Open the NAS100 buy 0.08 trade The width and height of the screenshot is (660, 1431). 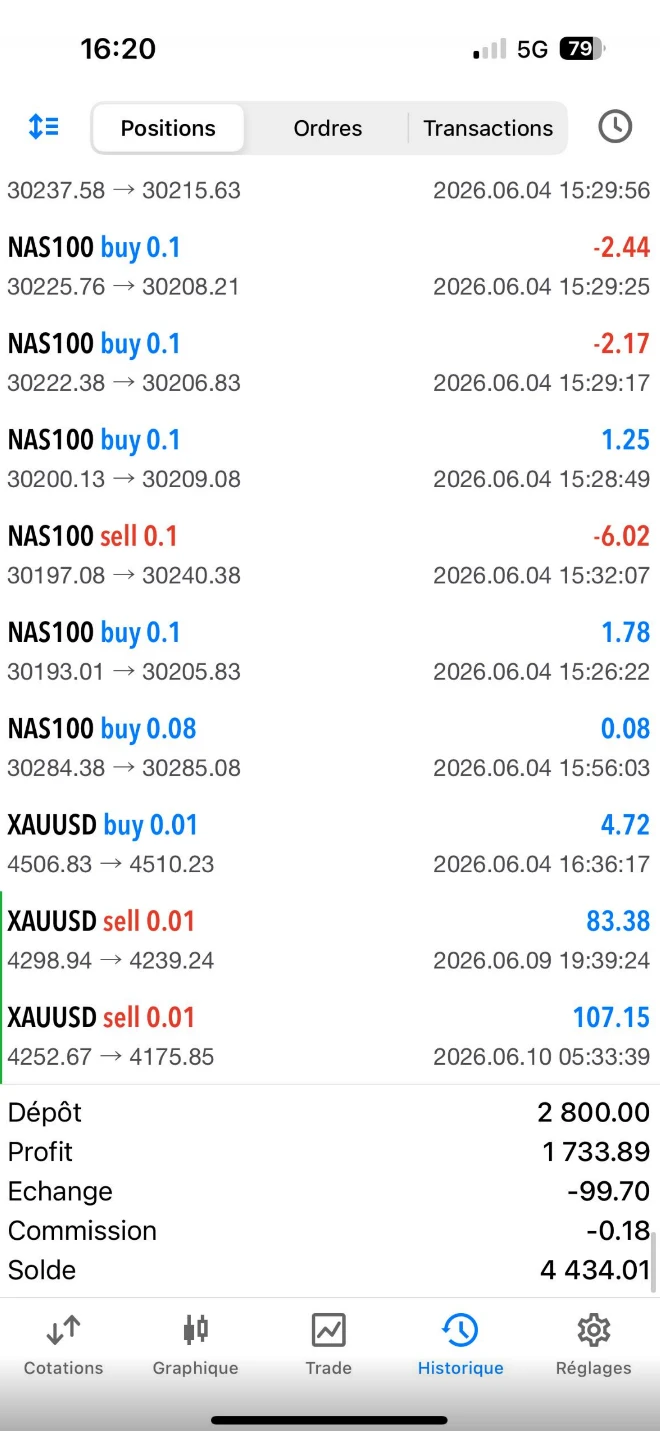[330, 747]
